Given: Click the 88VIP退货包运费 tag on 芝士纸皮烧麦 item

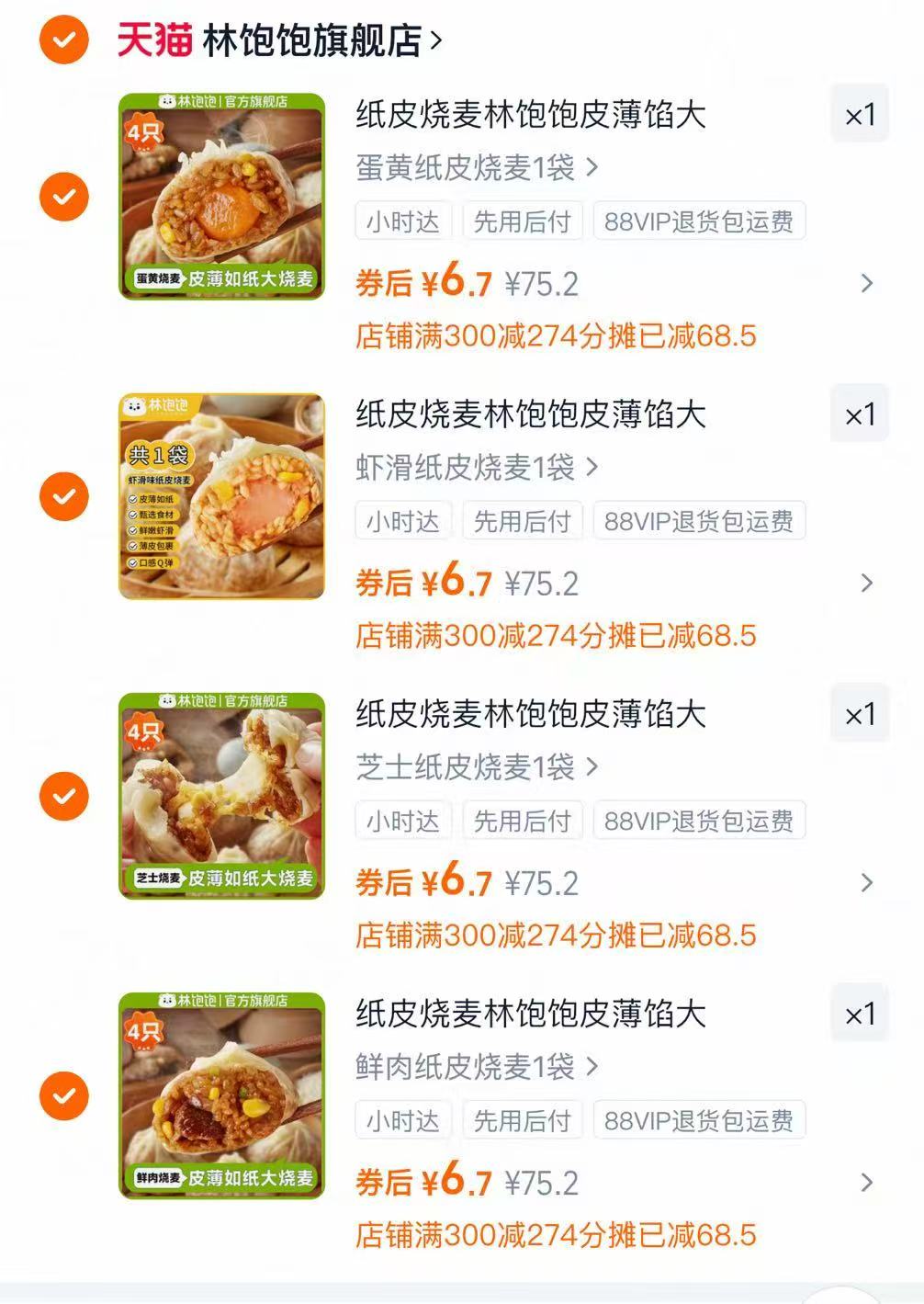Looking at the screenshot, I should pyautogui.click(x=699, y=821).
